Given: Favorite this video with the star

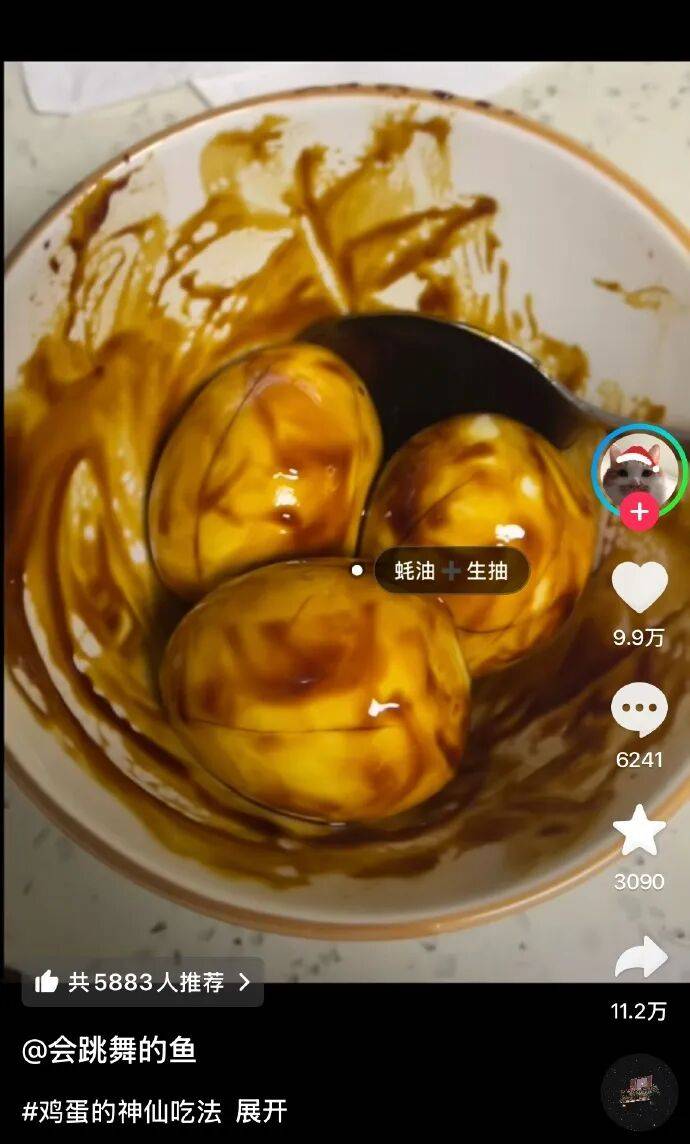Looking at the screenshot, I should 639,832.
